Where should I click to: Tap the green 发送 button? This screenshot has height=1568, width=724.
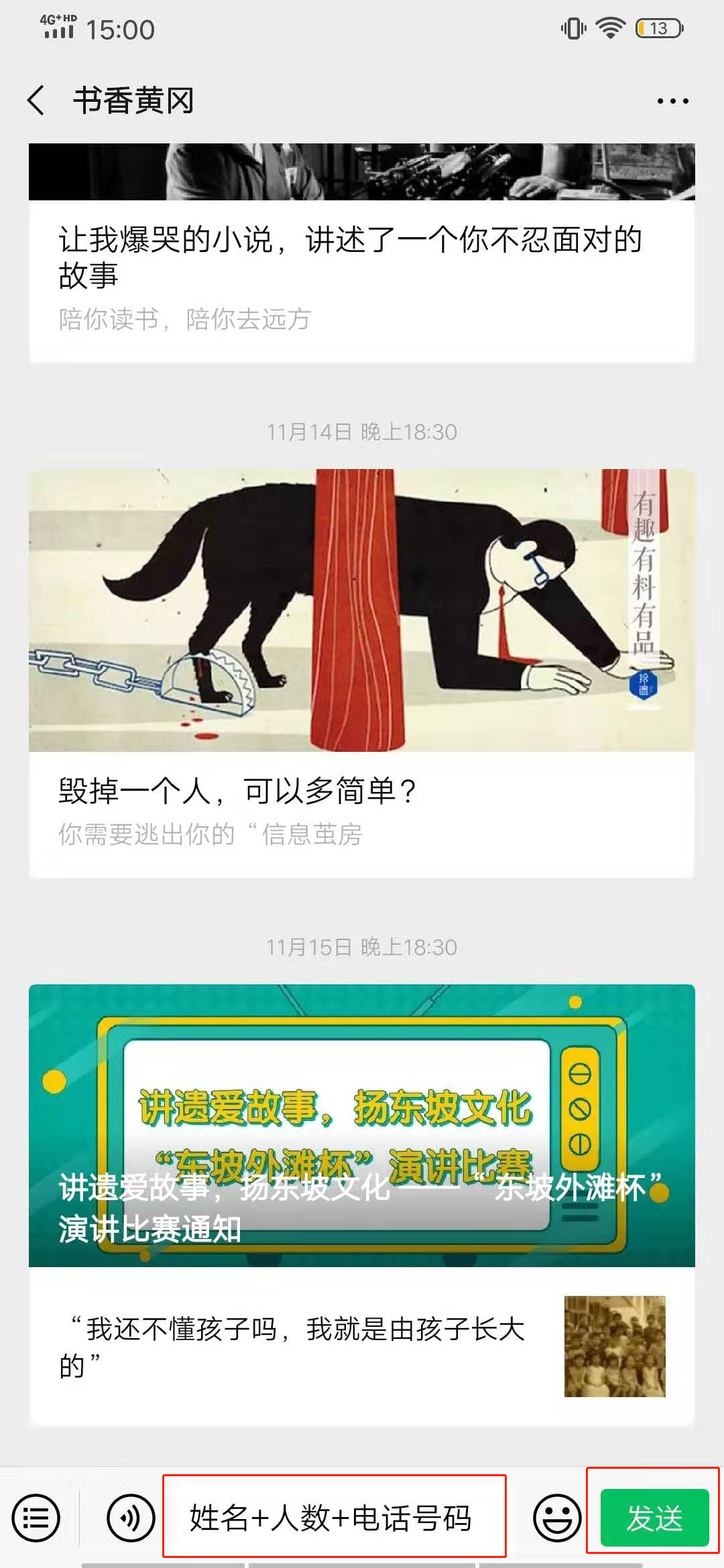tap(654, 1518)
